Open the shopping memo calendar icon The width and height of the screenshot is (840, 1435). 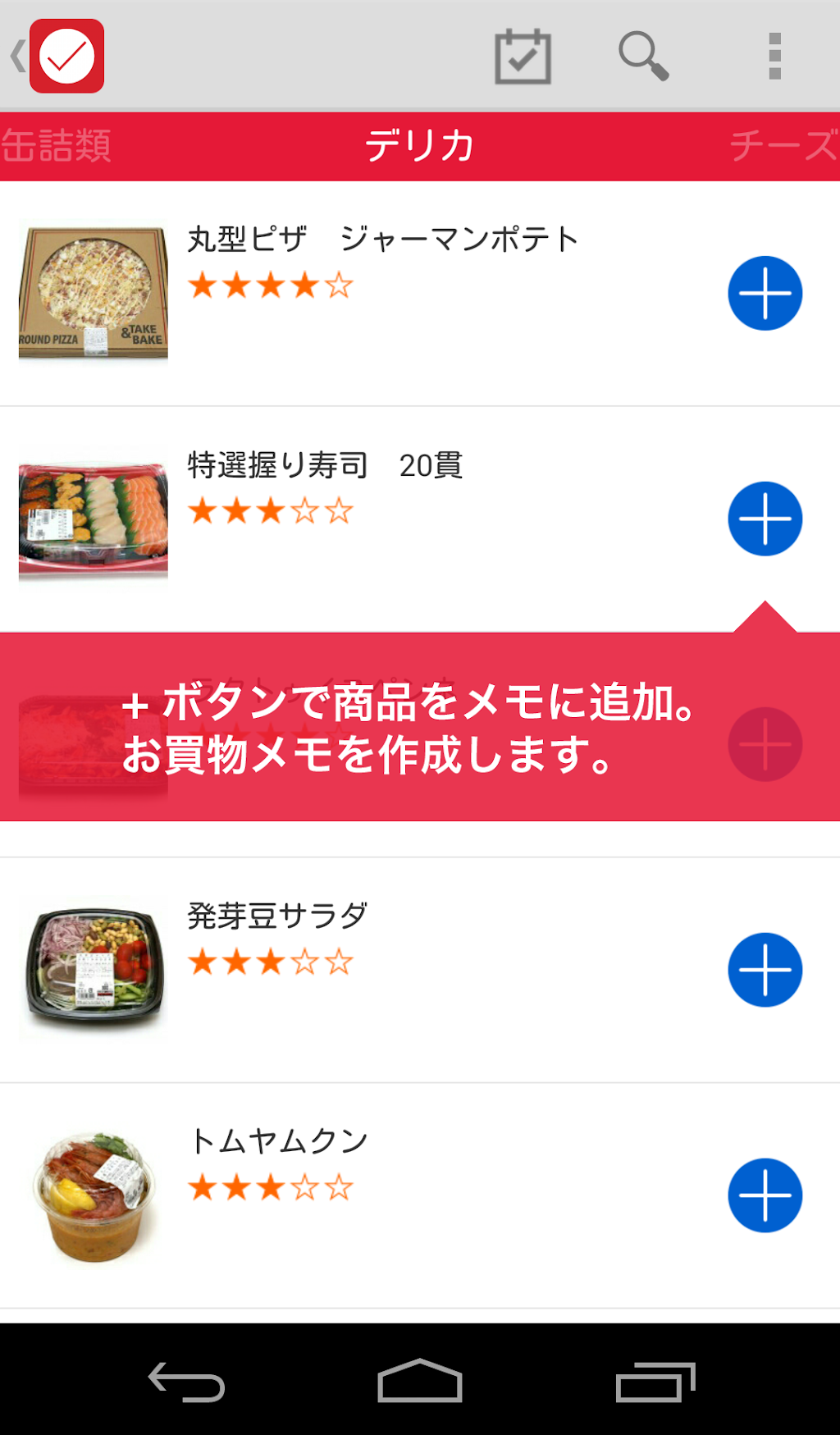click(523, 56)
